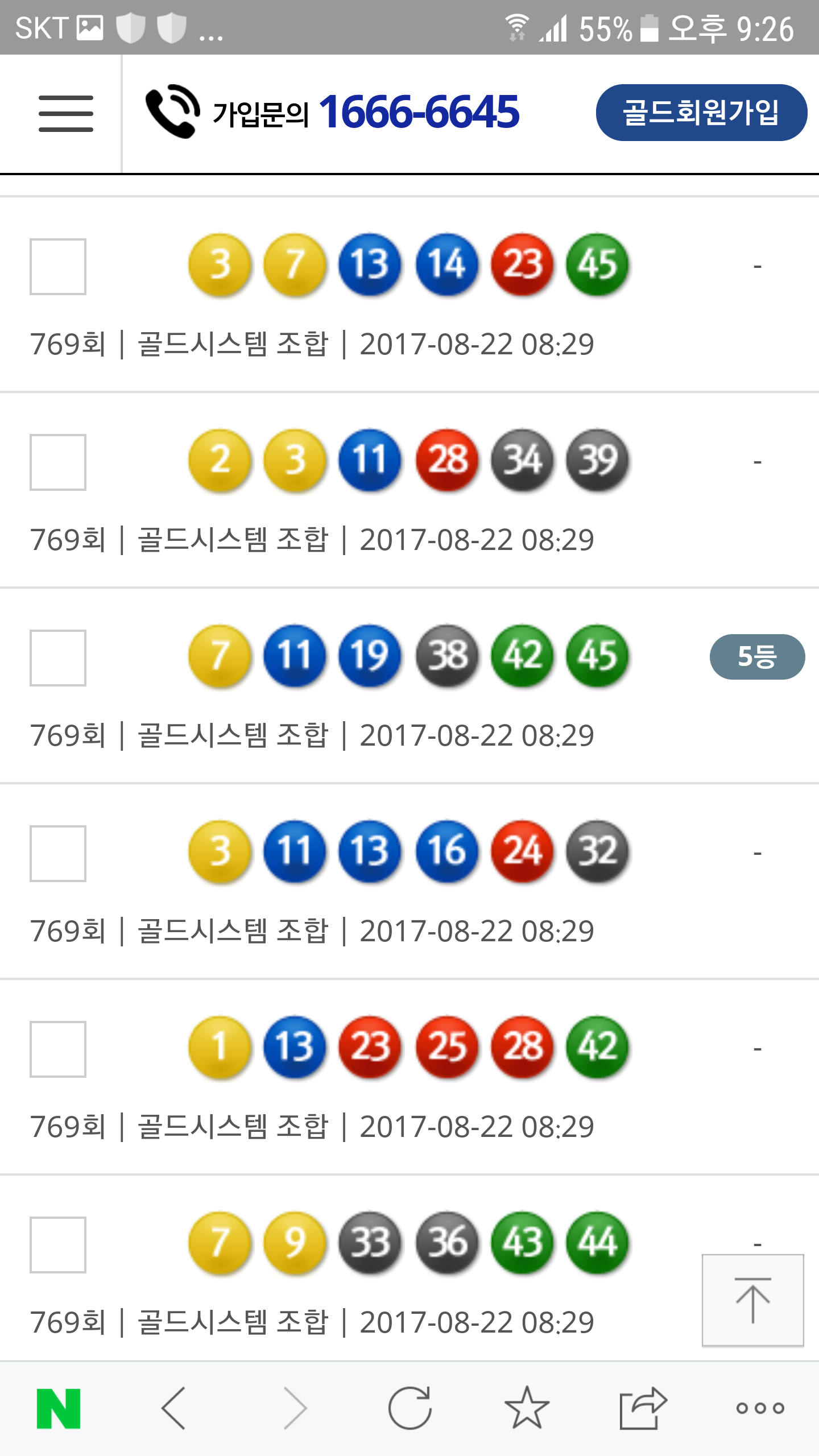Check the box for 3 7 13 14 23 45
The height and width of the screenshot is (1456, 819).
point(58,267)
